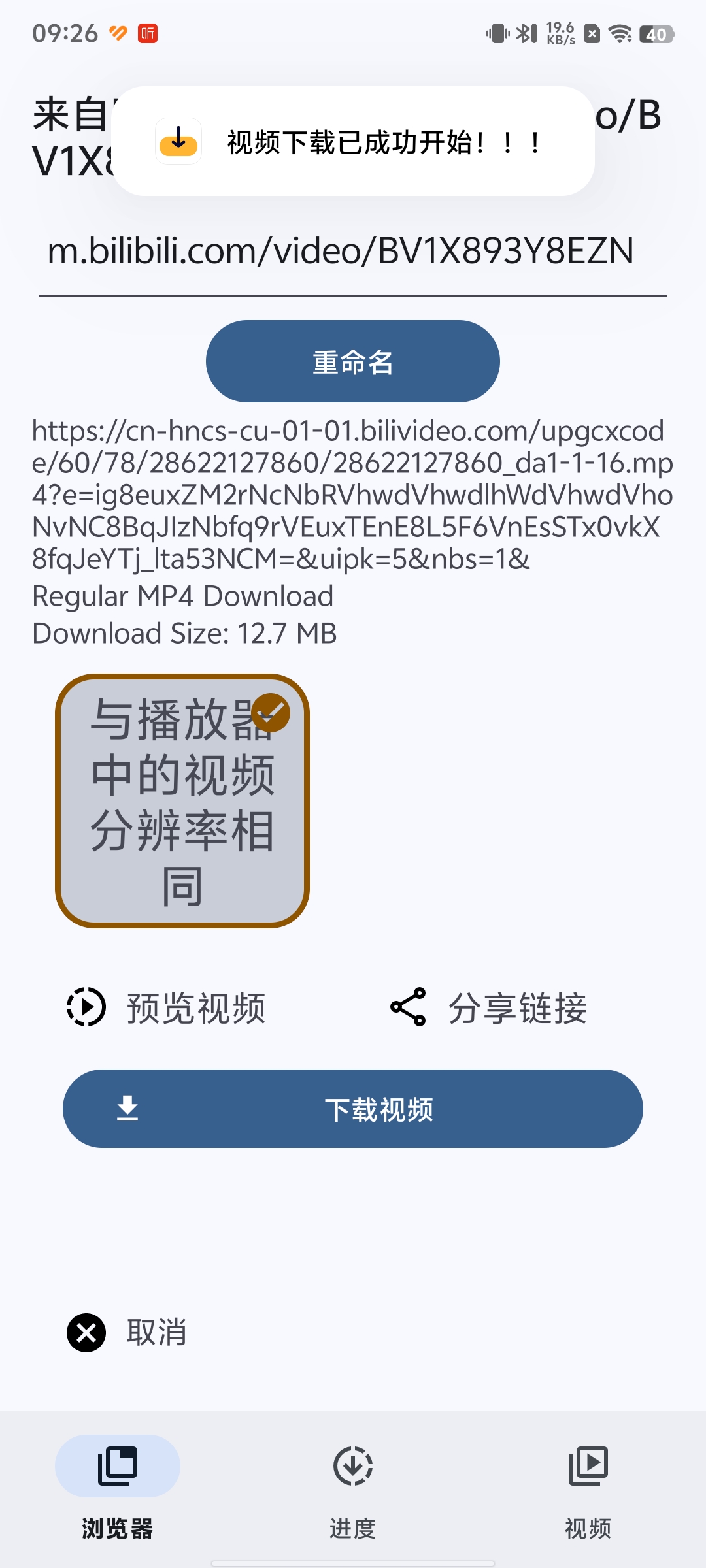The width and height of the screenshot is (706, 1568).
Task: Share the link with 分享链接
Action: 489,1007
